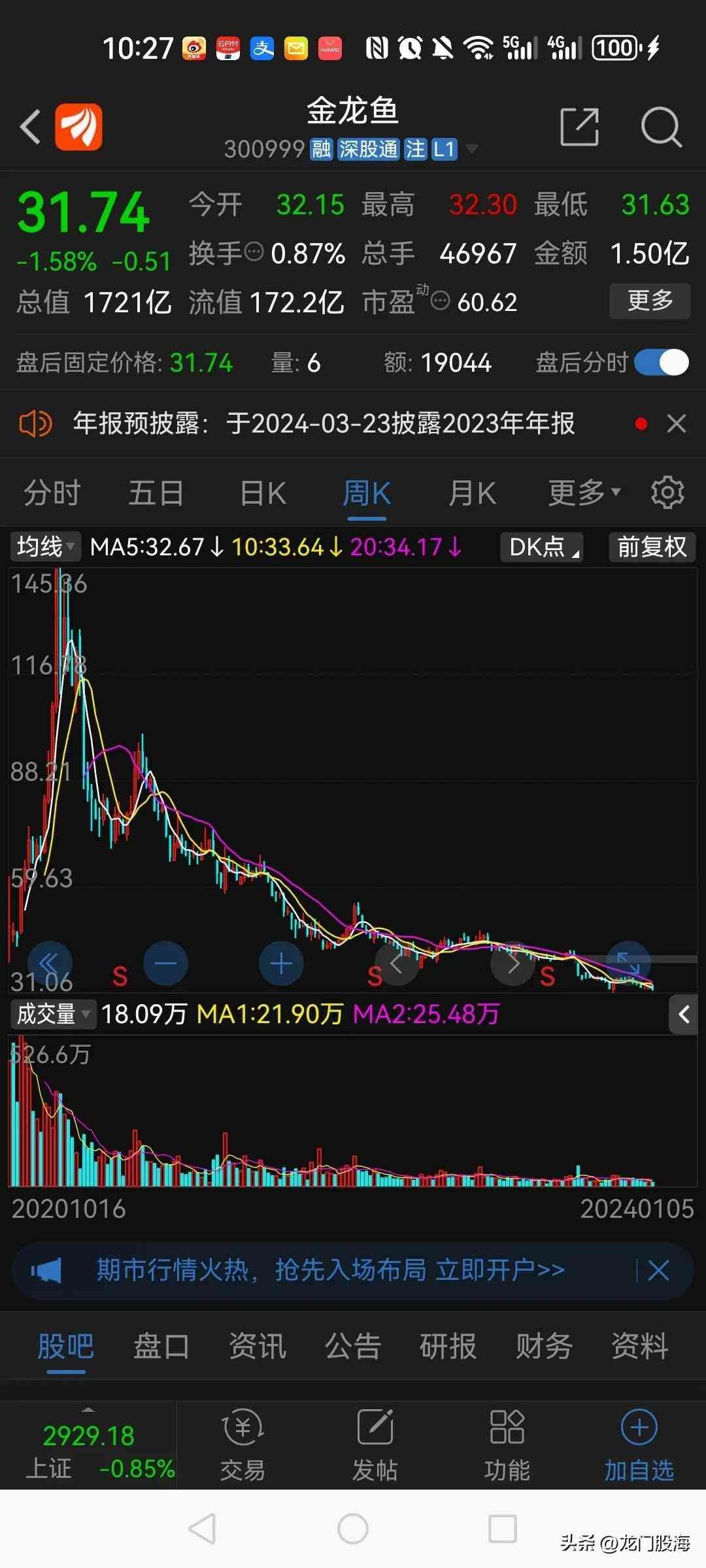Switch to the 月K chart tab
706x1568 pixels.
(472, 493)
